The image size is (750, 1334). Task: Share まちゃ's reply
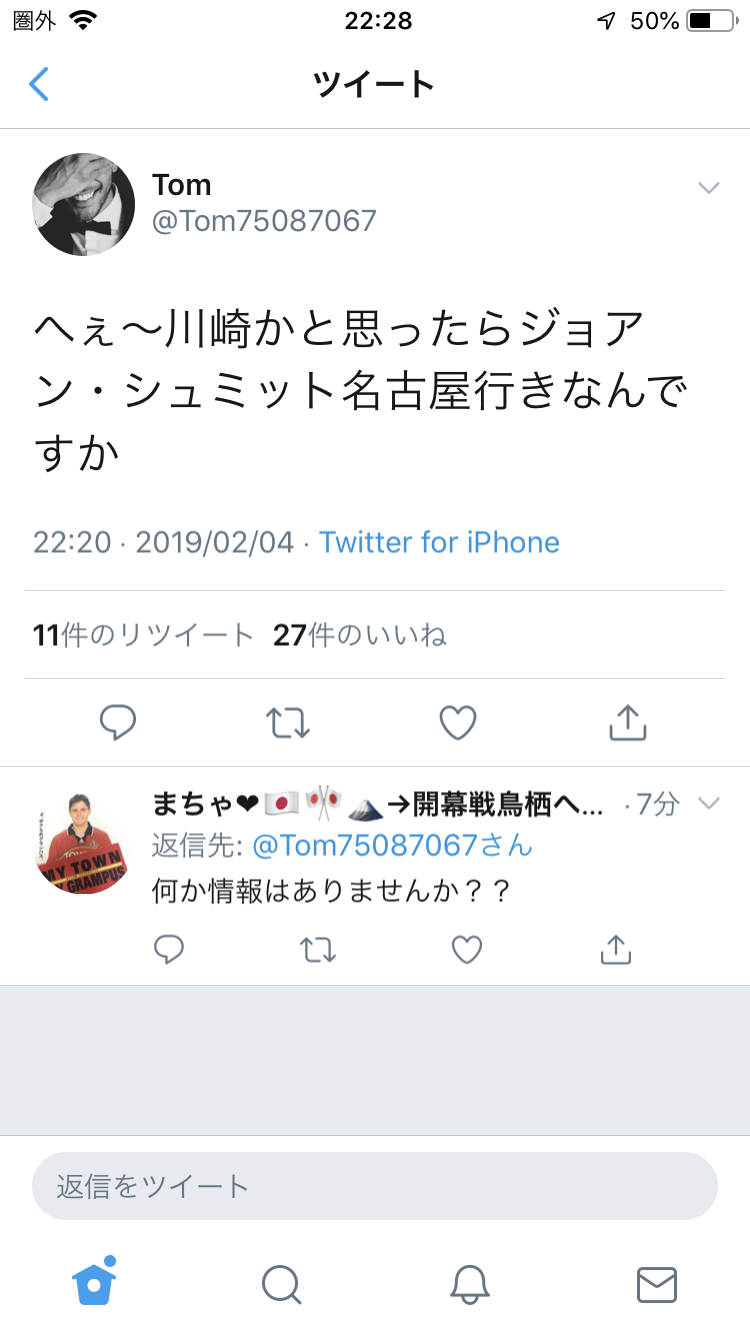pos(616,949)
